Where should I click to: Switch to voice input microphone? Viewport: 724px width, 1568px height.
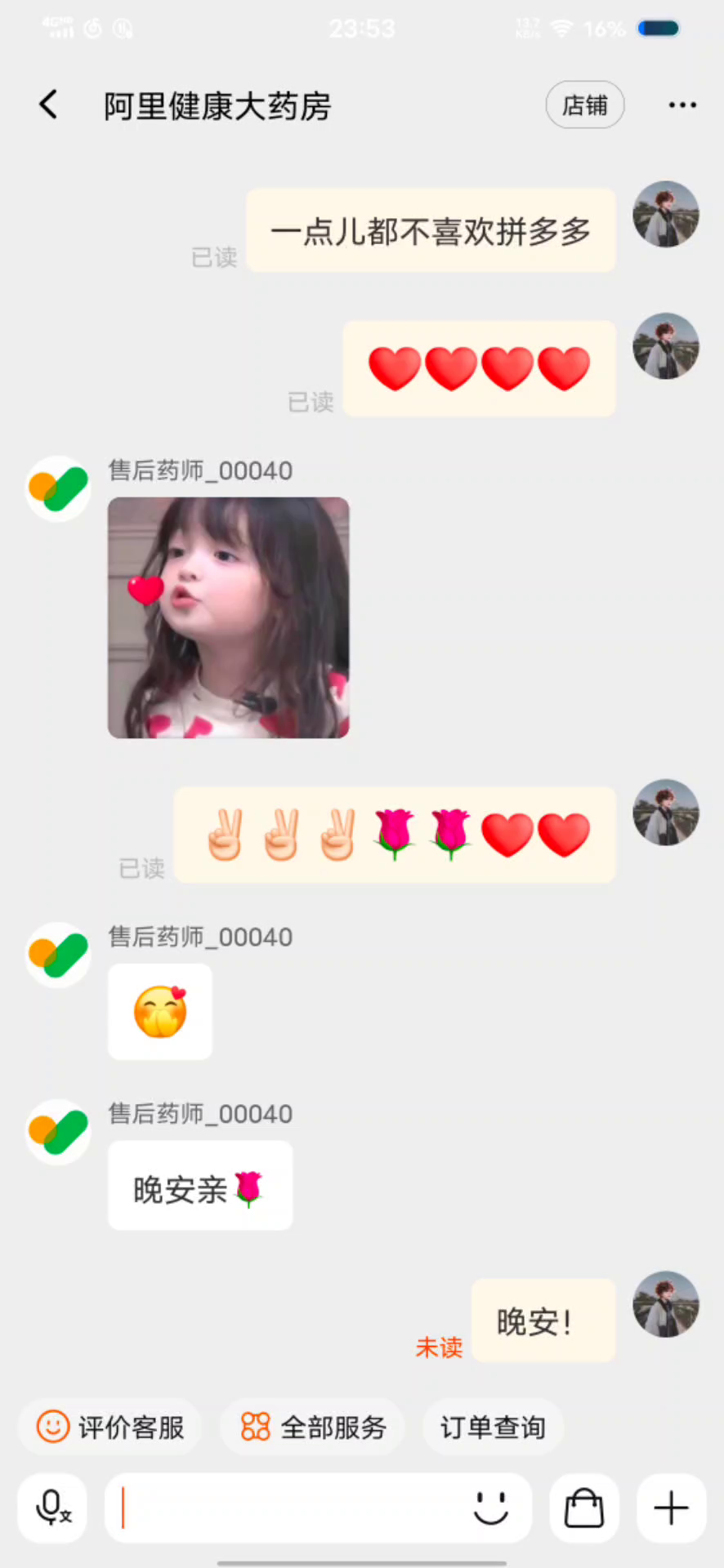pos(52,1508)
